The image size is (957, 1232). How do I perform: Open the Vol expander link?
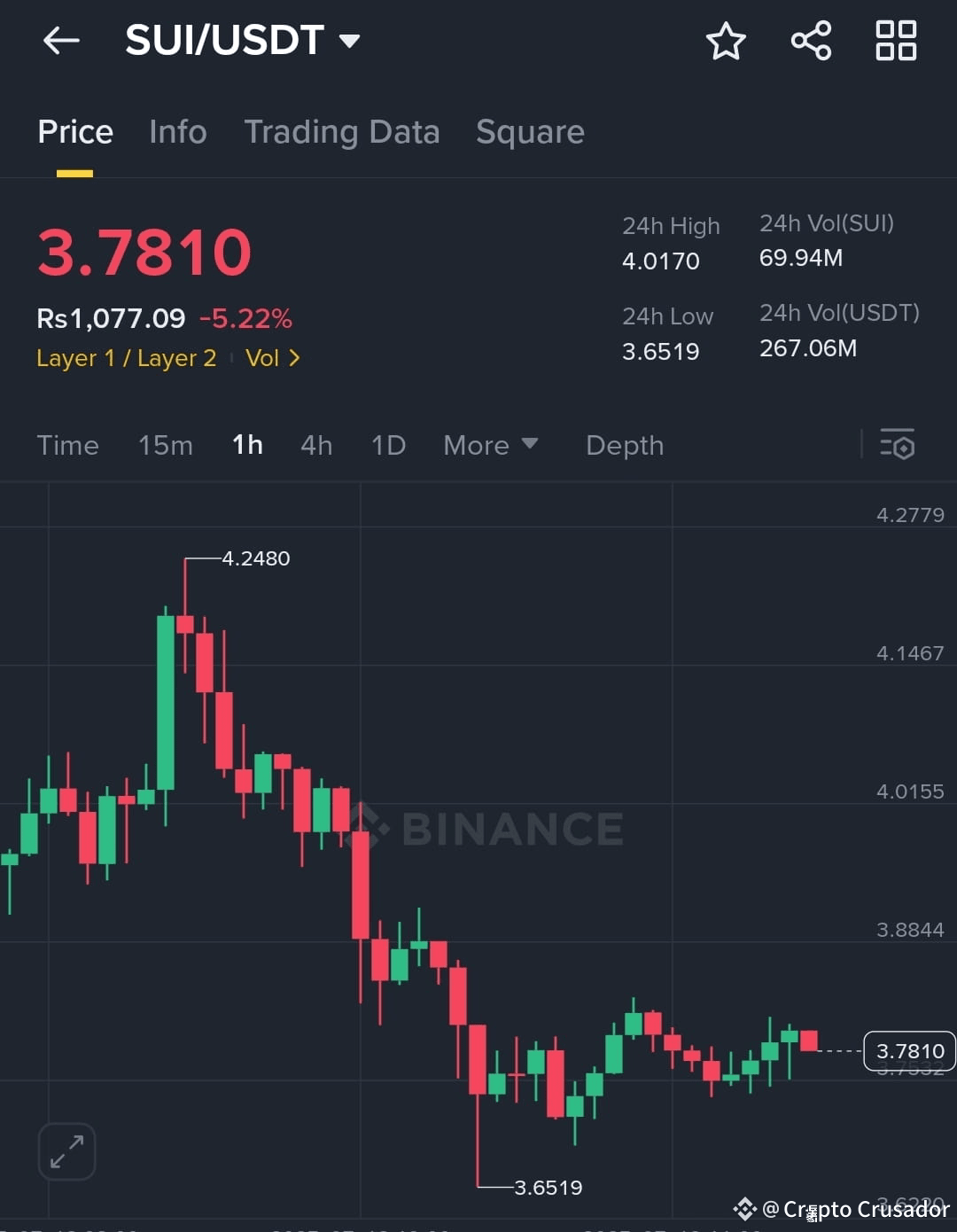tap(273, 358)
